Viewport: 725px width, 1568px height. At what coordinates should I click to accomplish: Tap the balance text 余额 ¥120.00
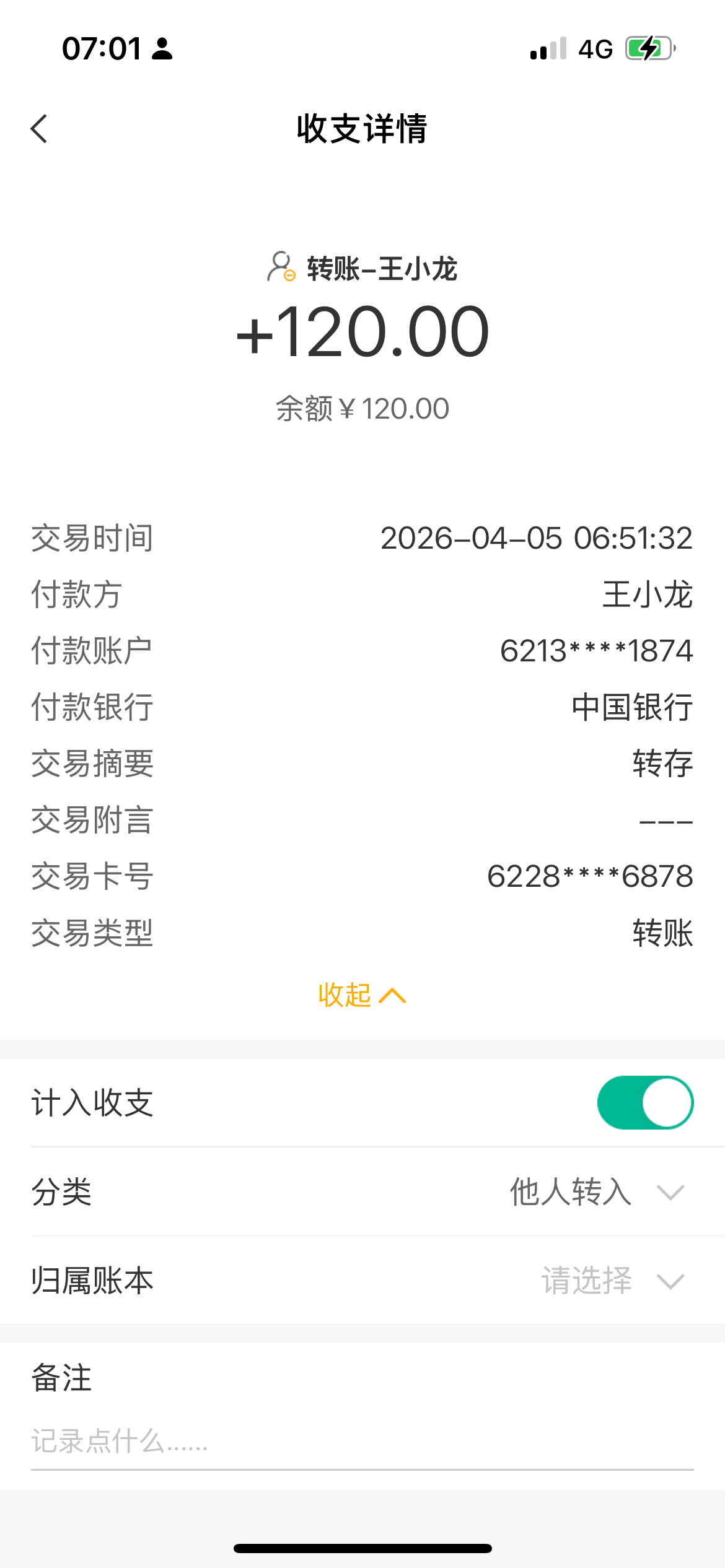pos(362,407)
